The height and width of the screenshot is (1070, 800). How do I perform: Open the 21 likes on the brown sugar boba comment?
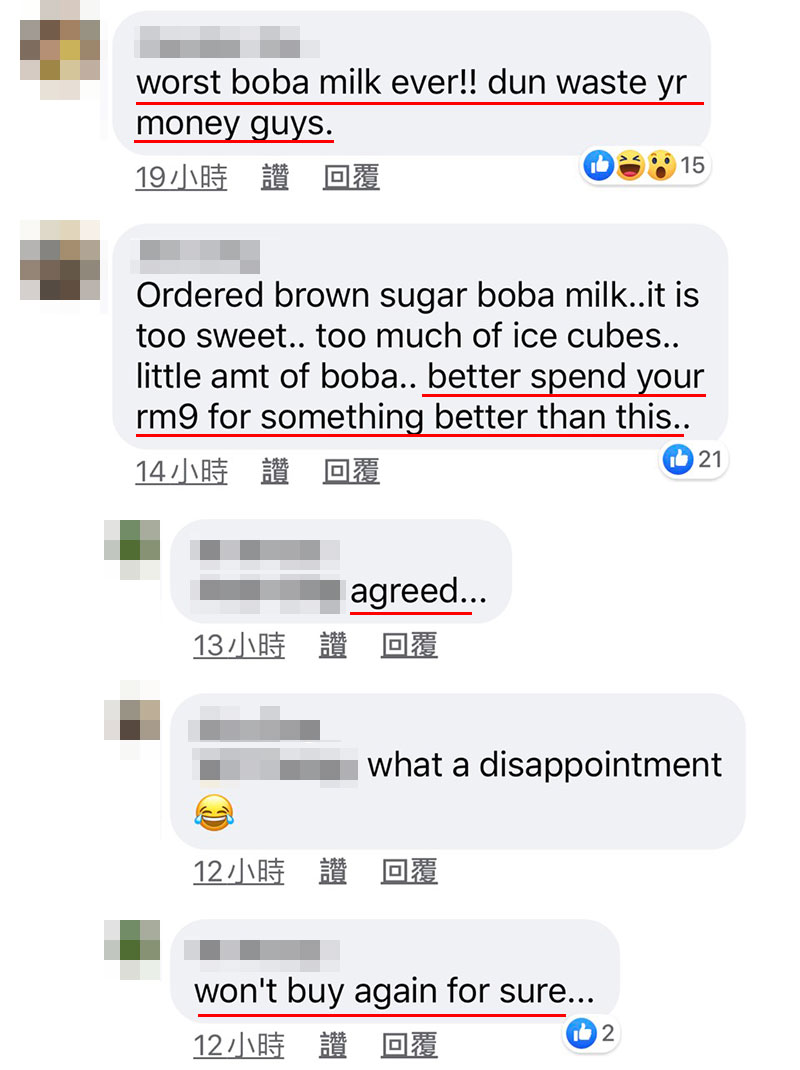tap(693, 459)
